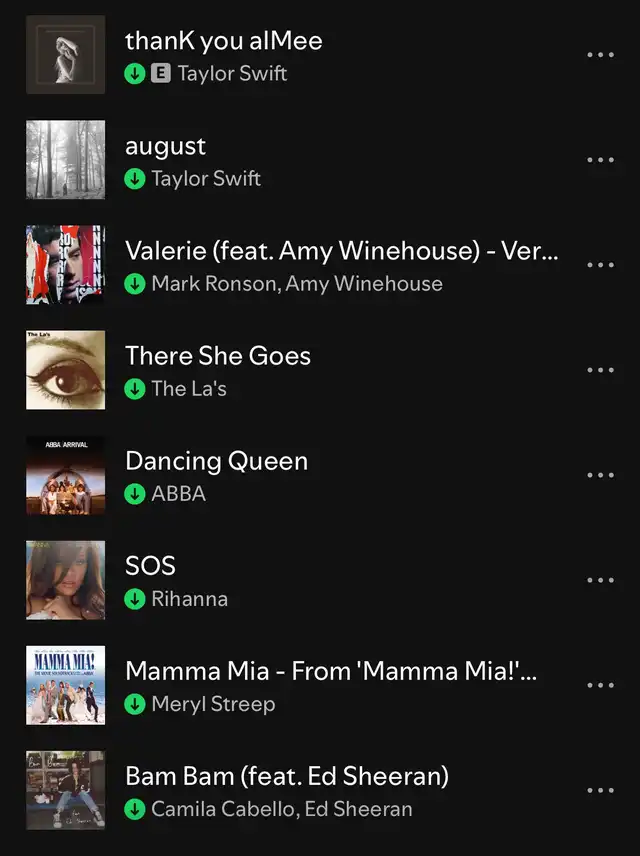Viewport: 640px width, 856px height.
Task: Play august by Taylor Swift
Action: pos(166,147)
